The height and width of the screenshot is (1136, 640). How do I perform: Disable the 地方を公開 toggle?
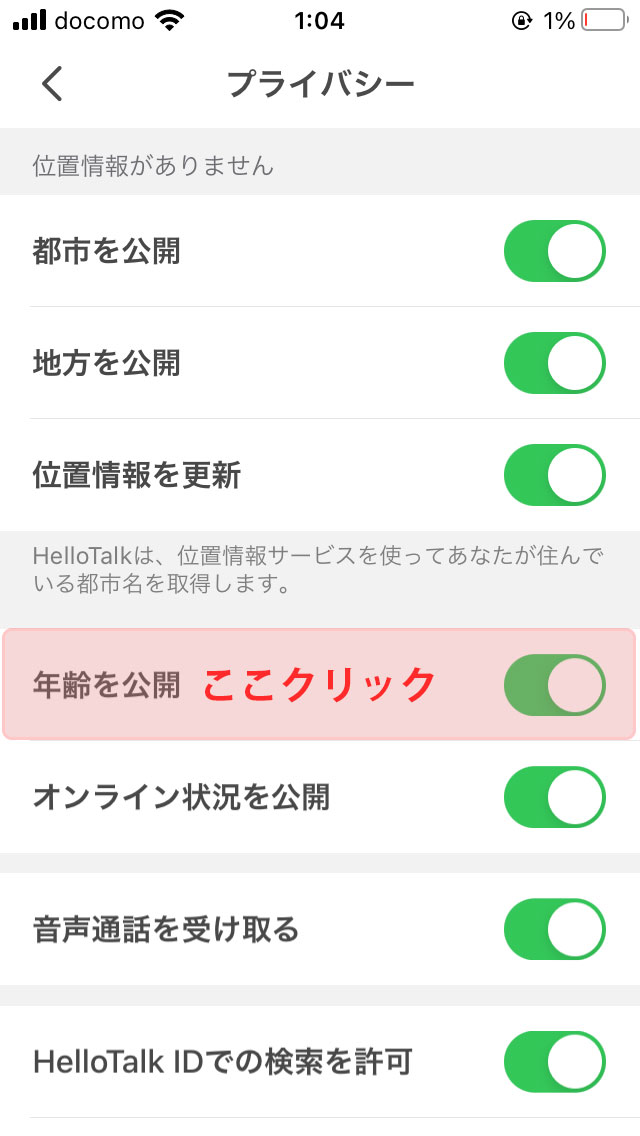[x=555, y=363]
